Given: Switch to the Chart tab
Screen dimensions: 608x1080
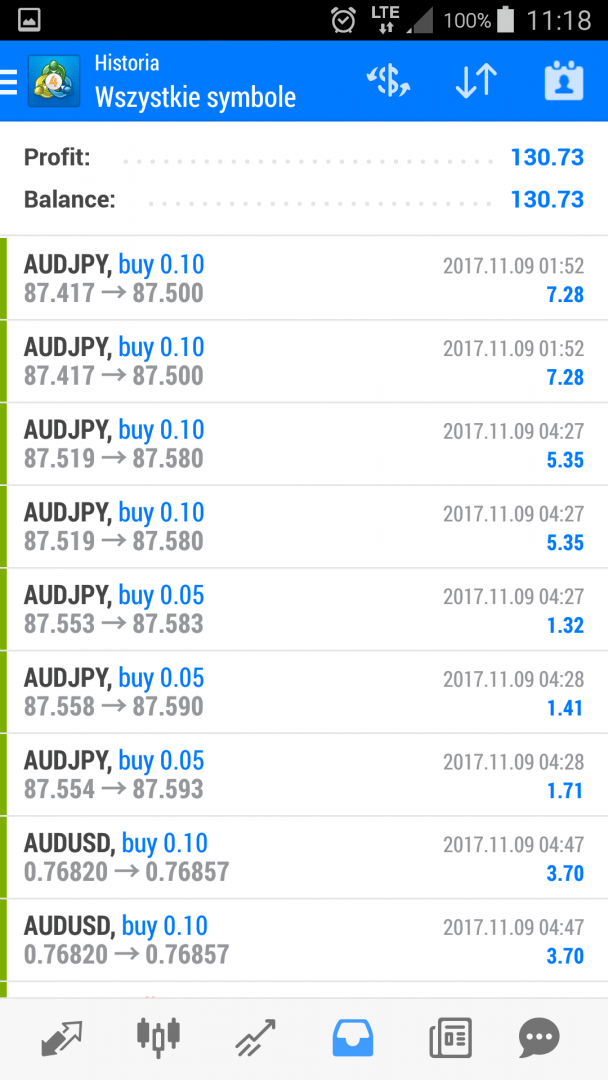Looking at the screenshot, I should point(158,1038).
